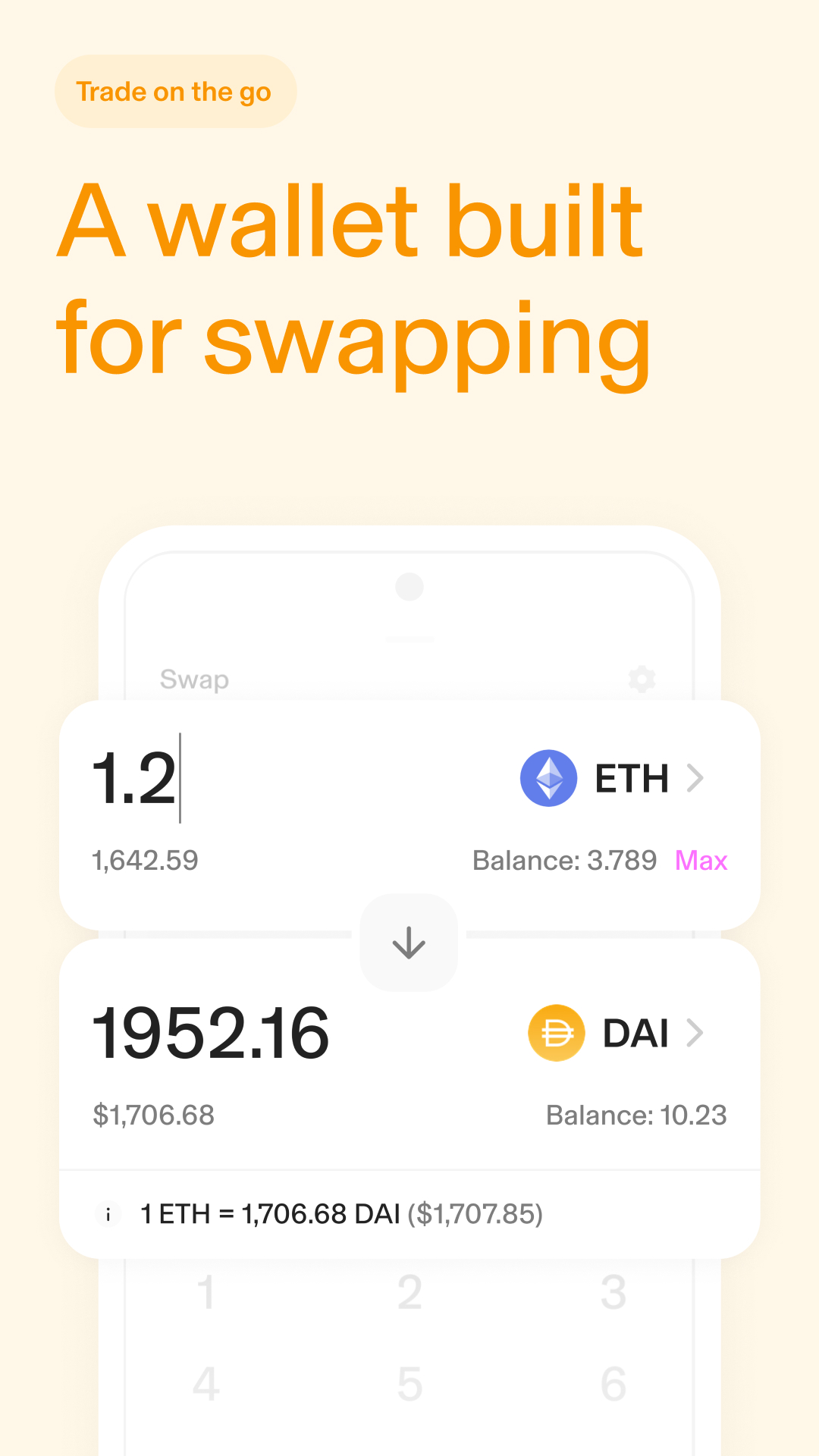819x1456 pixels.
Task: Tap number 5 on the keypad
Action: pyautogui.click(x=409, y=1383)
